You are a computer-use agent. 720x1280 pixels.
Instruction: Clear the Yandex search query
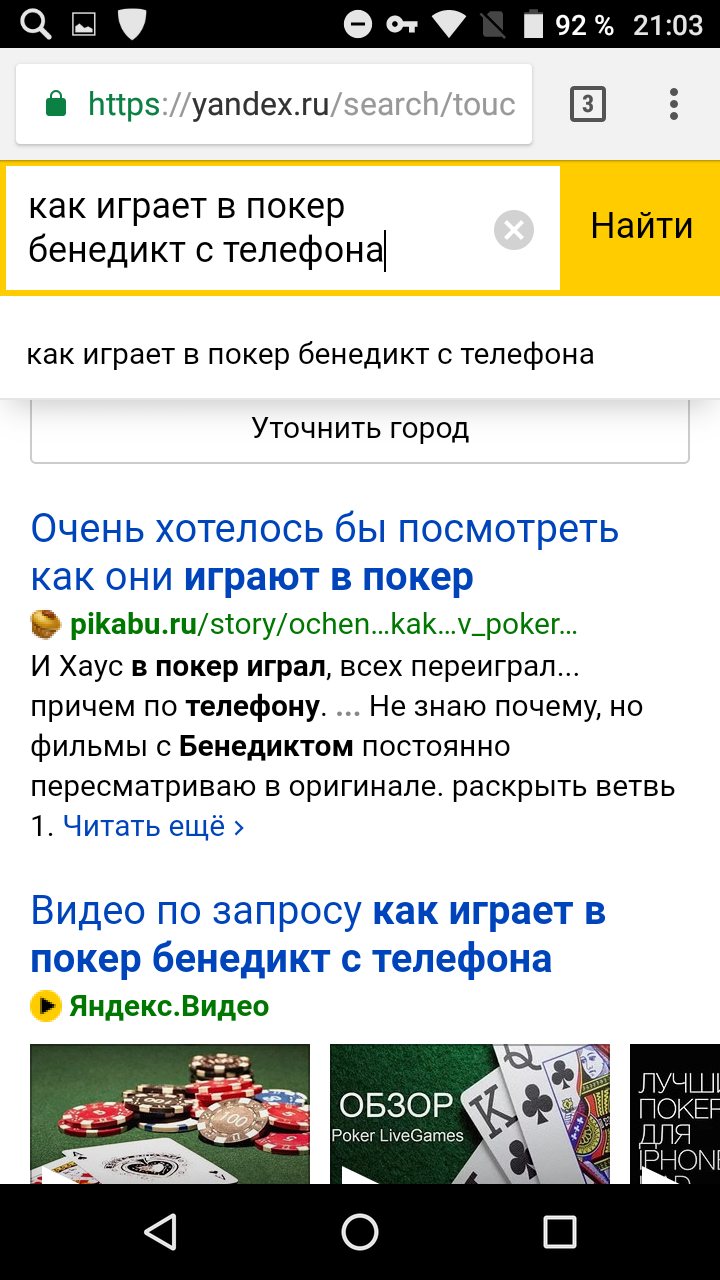pos(514,230)
